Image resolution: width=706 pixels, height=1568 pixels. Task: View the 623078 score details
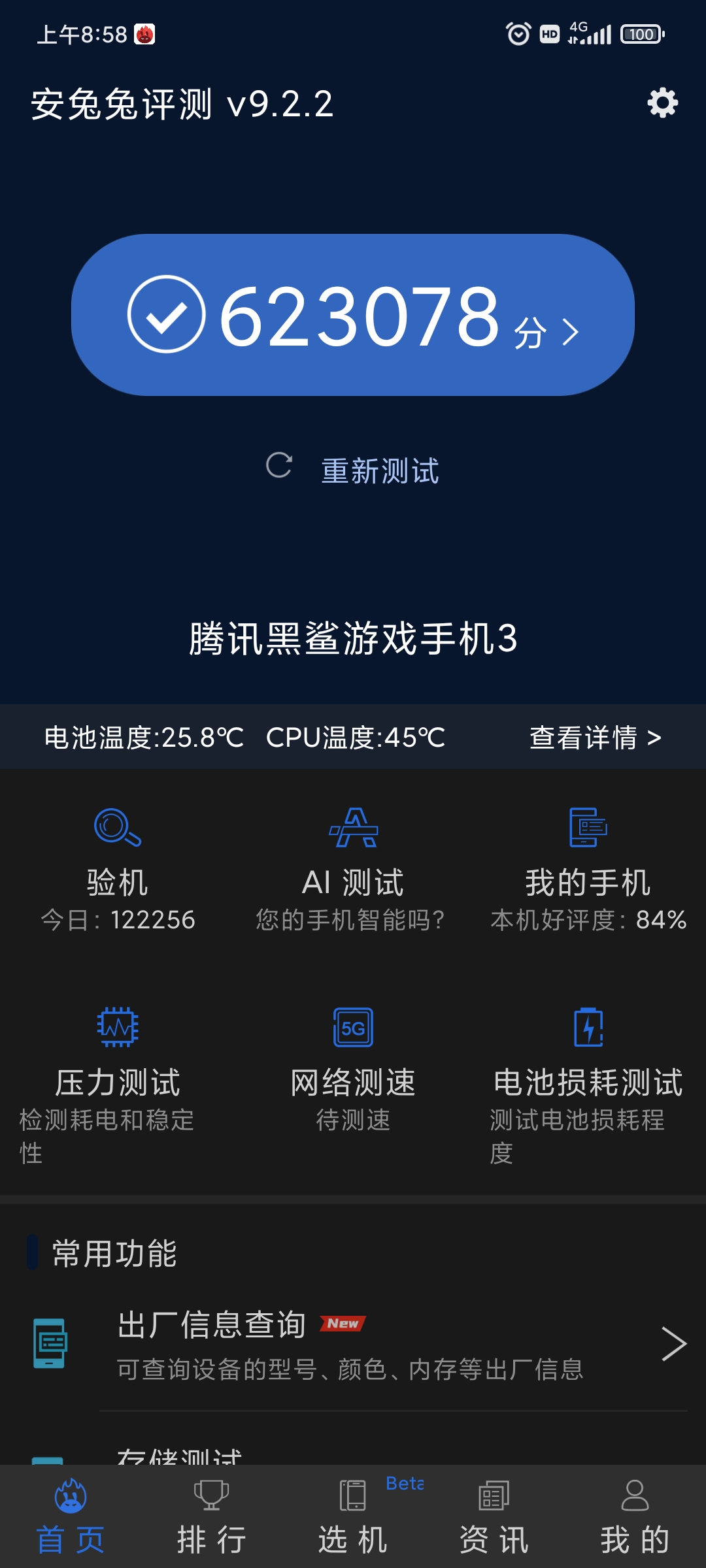tap(353, 315)
